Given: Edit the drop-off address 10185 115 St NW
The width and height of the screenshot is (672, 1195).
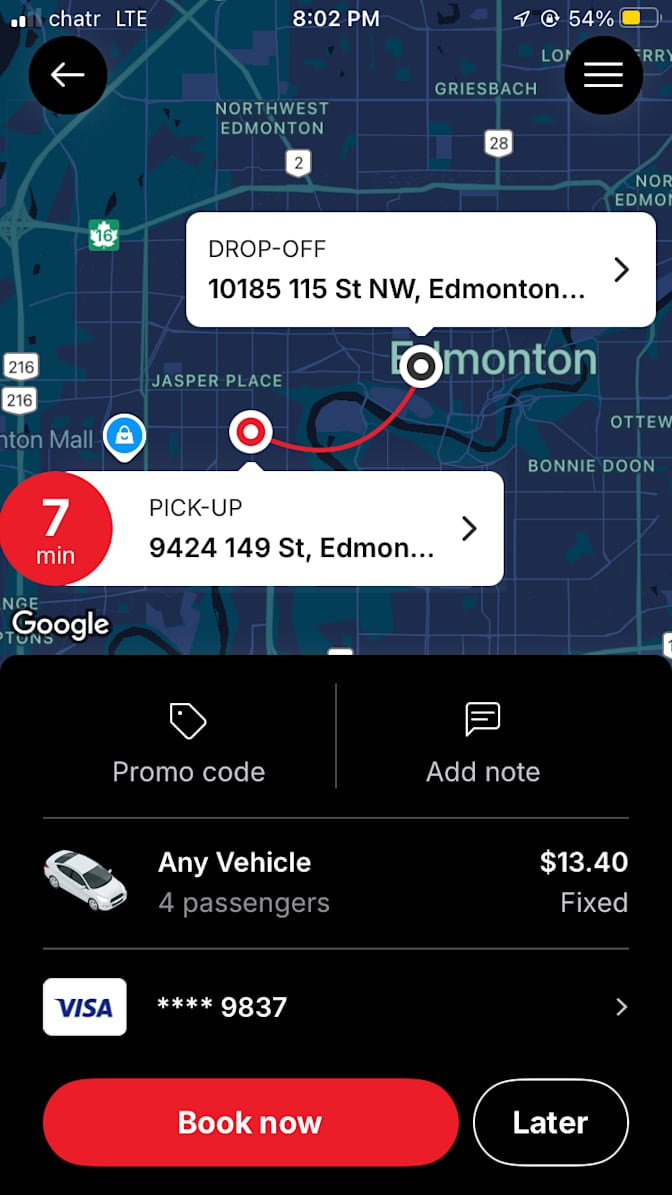Looking at the screenshot, I should pyautogui.click(x=420, y=270).
